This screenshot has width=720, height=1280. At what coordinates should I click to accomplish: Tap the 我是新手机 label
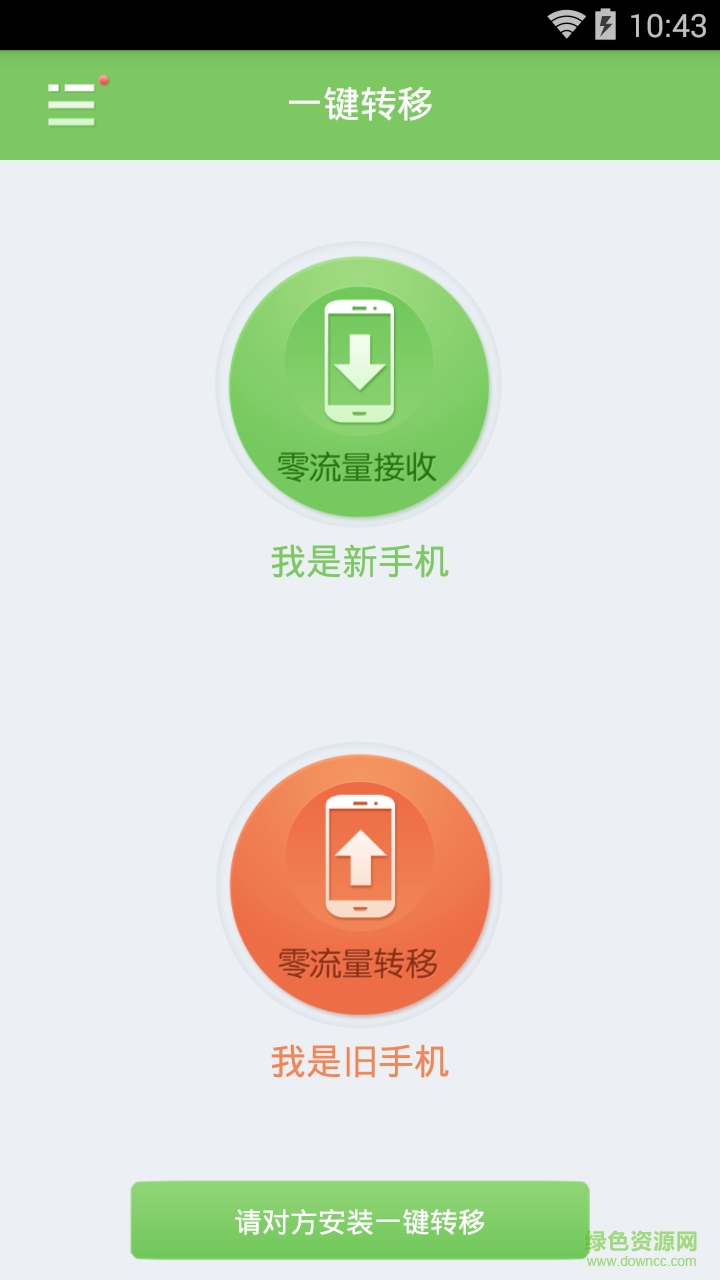360,561
